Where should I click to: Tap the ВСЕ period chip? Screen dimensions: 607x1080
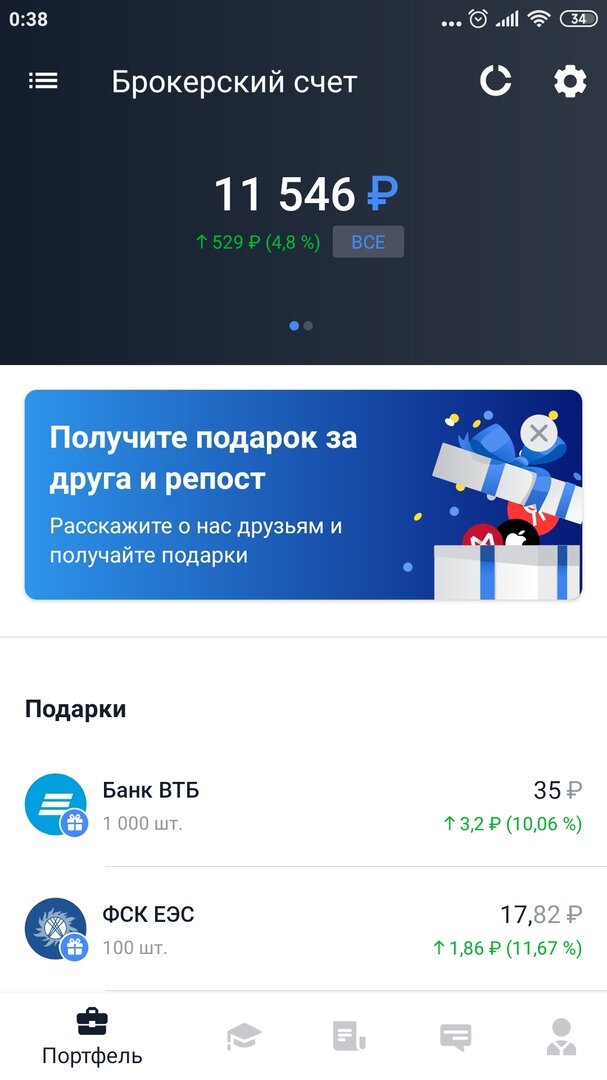point(368,242)
